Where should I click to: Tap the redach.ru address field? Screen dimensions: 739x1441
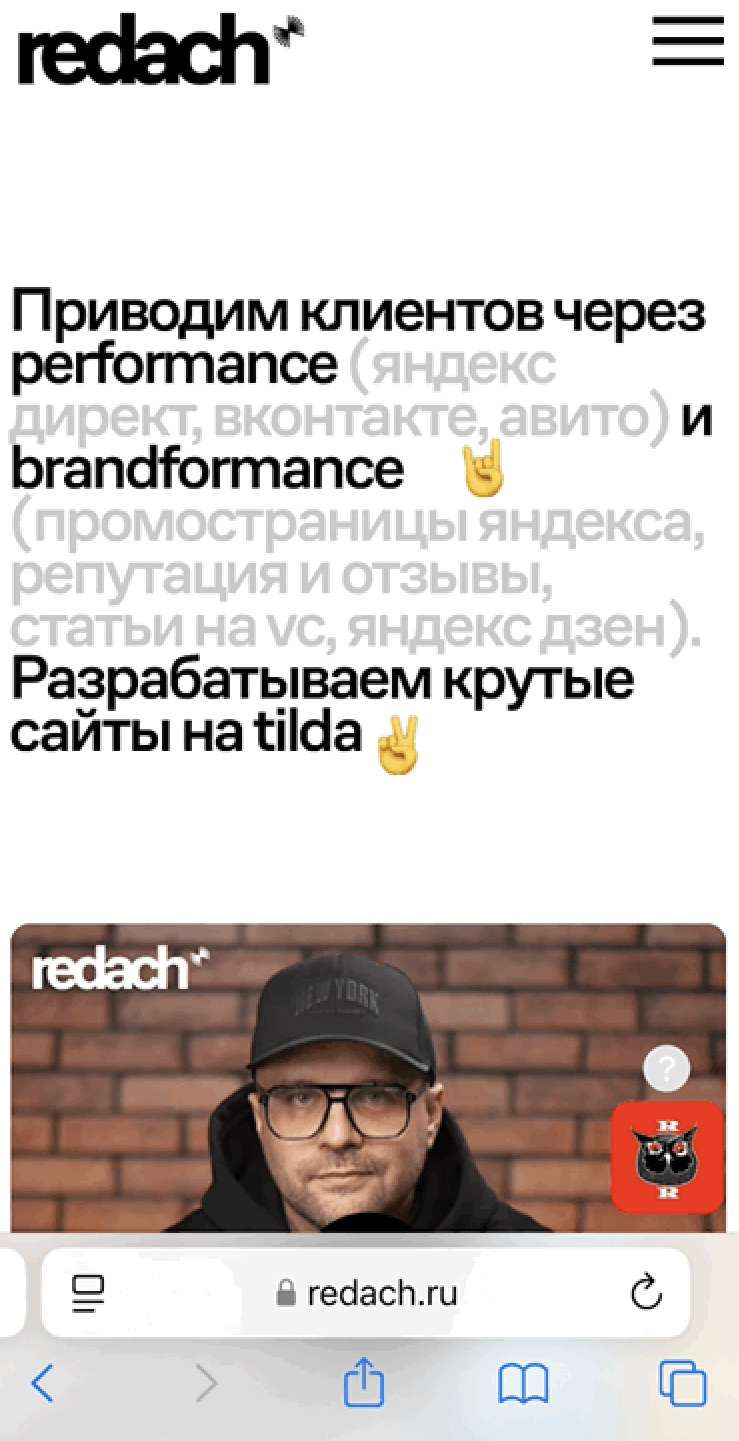(370, 1293)
